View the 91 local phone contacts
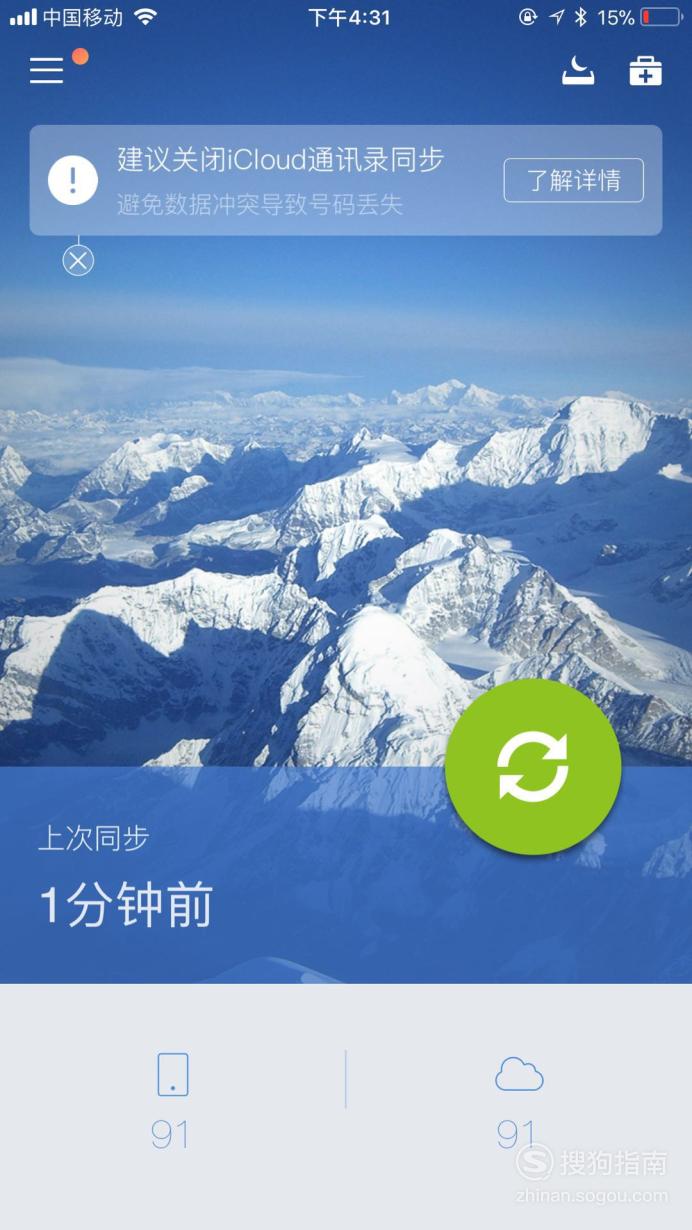The height and width of the screenshot is (1230, 692). (x=172, y=1100)
